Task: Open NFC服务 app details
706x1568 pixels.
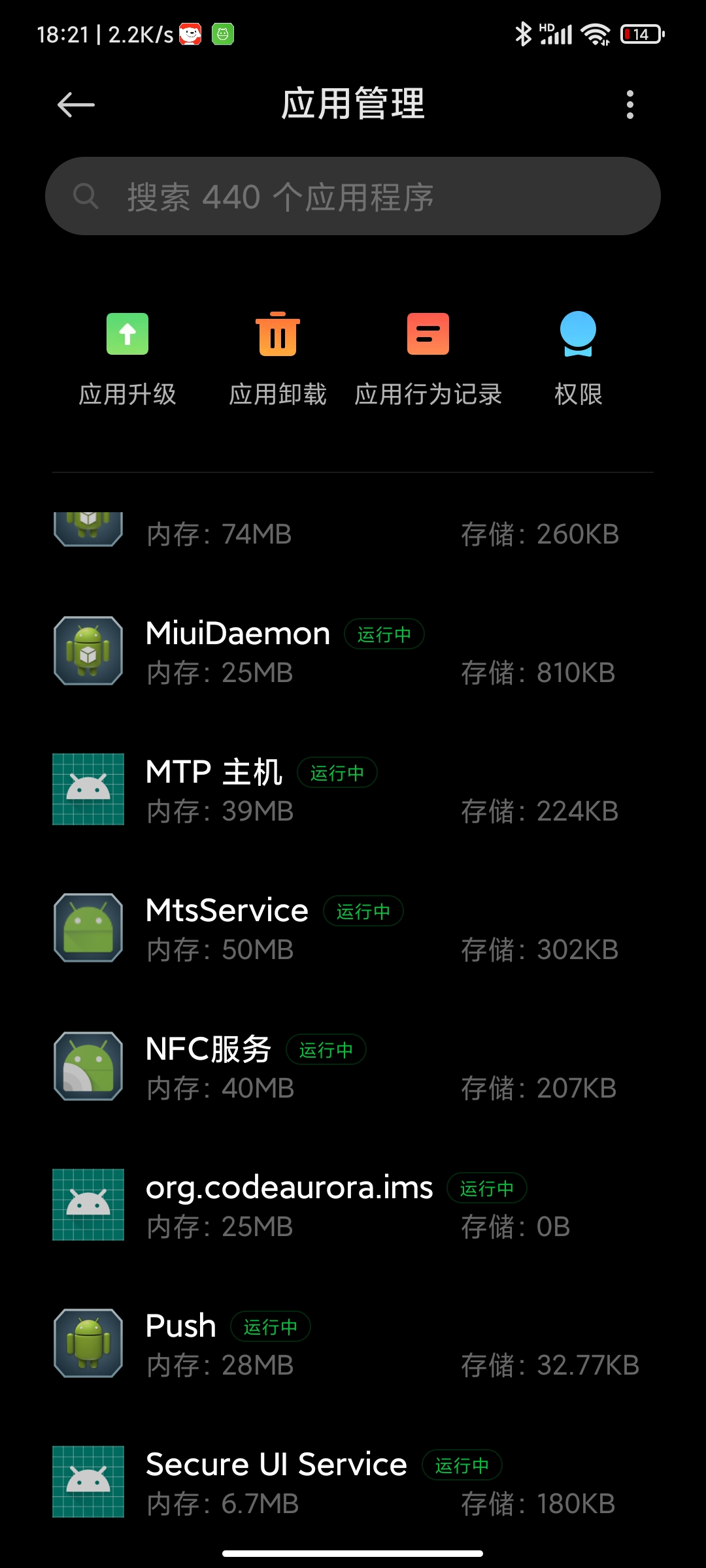Action: click(353, 1066)
